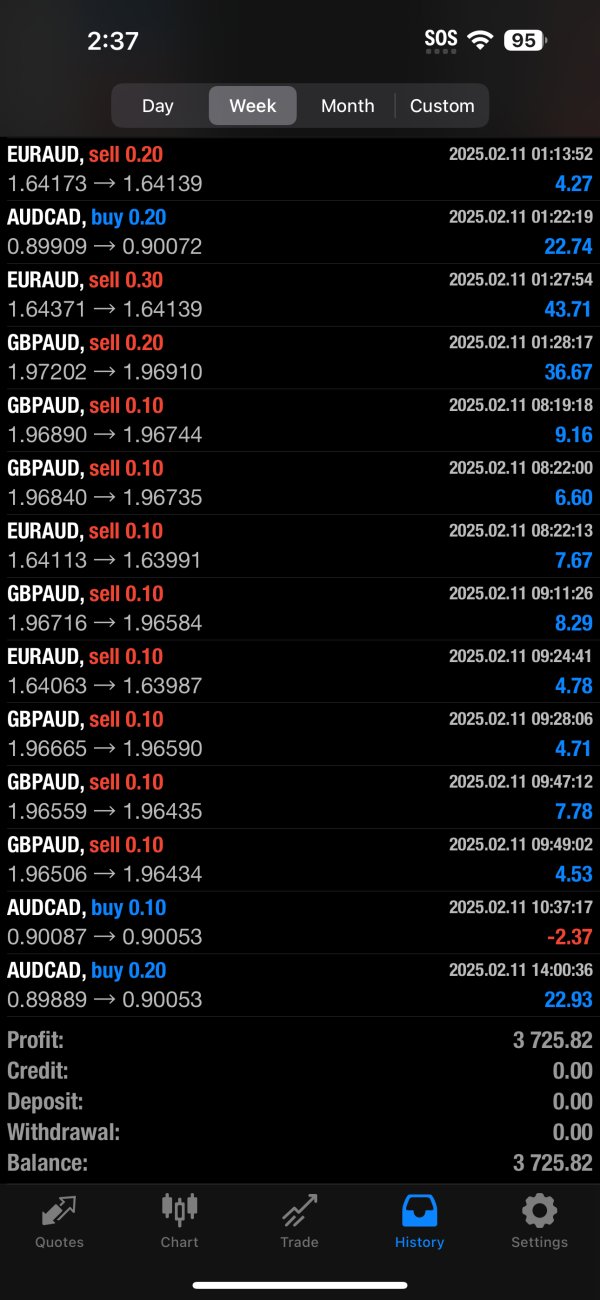Go to the Chart tab
The height and width of the screenshot is (1300, 600).
[x=180, y=1222]
